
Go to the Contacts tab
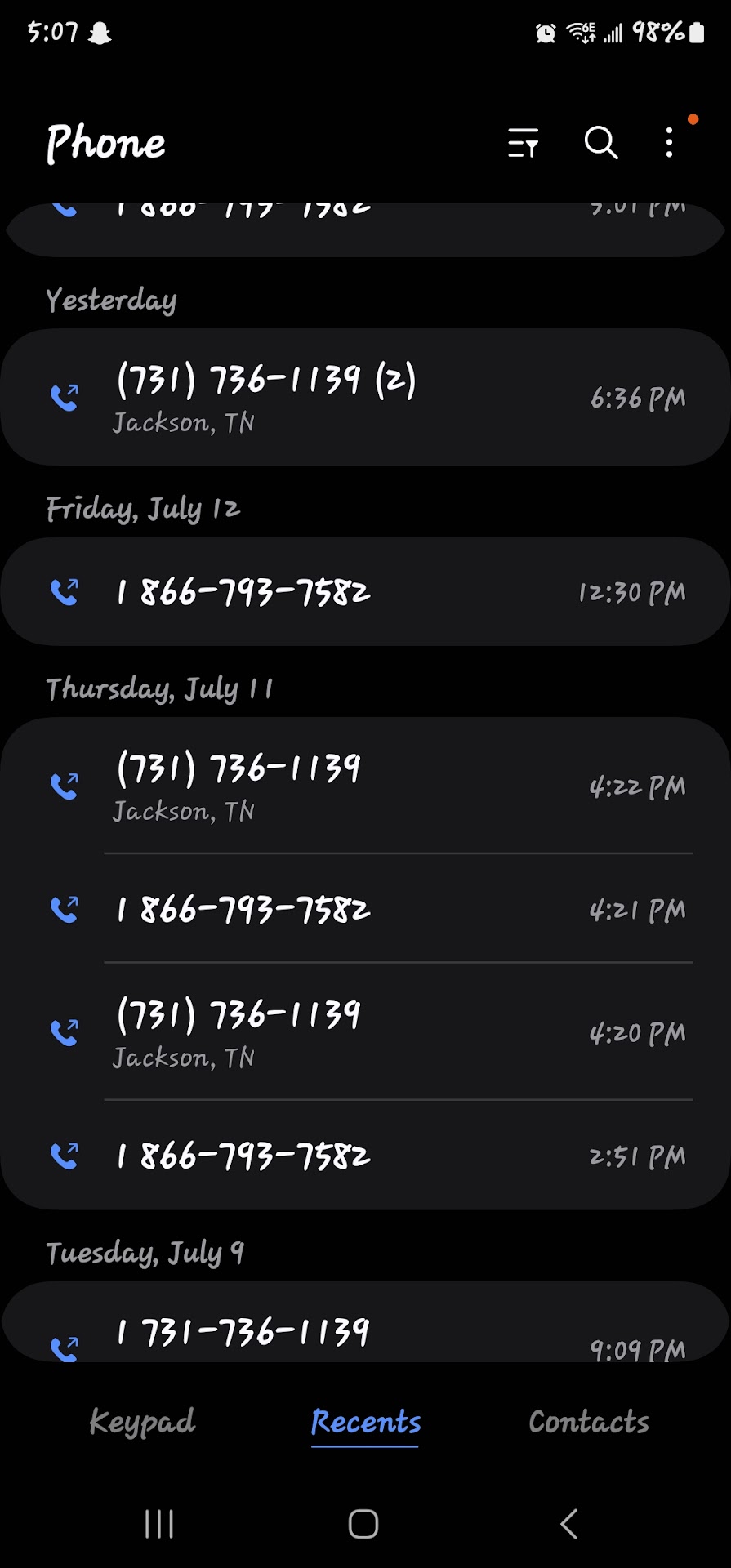click(588, 1422)
